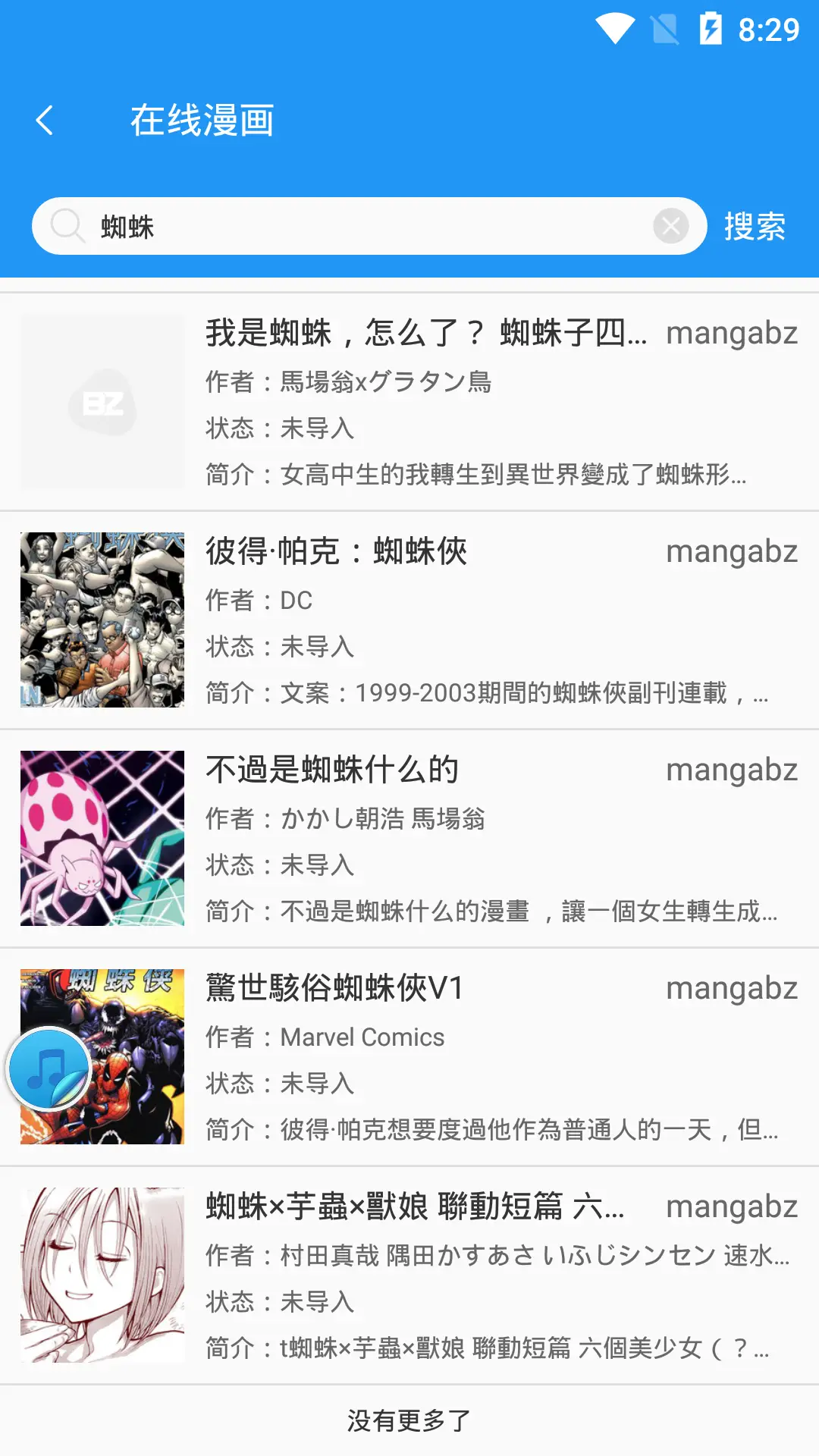Tap the floating music note button

click(49, 1069)
